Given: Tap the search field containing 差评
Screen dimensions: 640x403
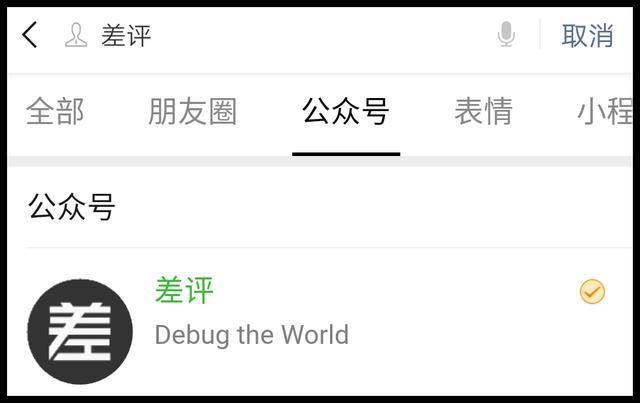Looking at the screenshot, I should pos(278,36).
